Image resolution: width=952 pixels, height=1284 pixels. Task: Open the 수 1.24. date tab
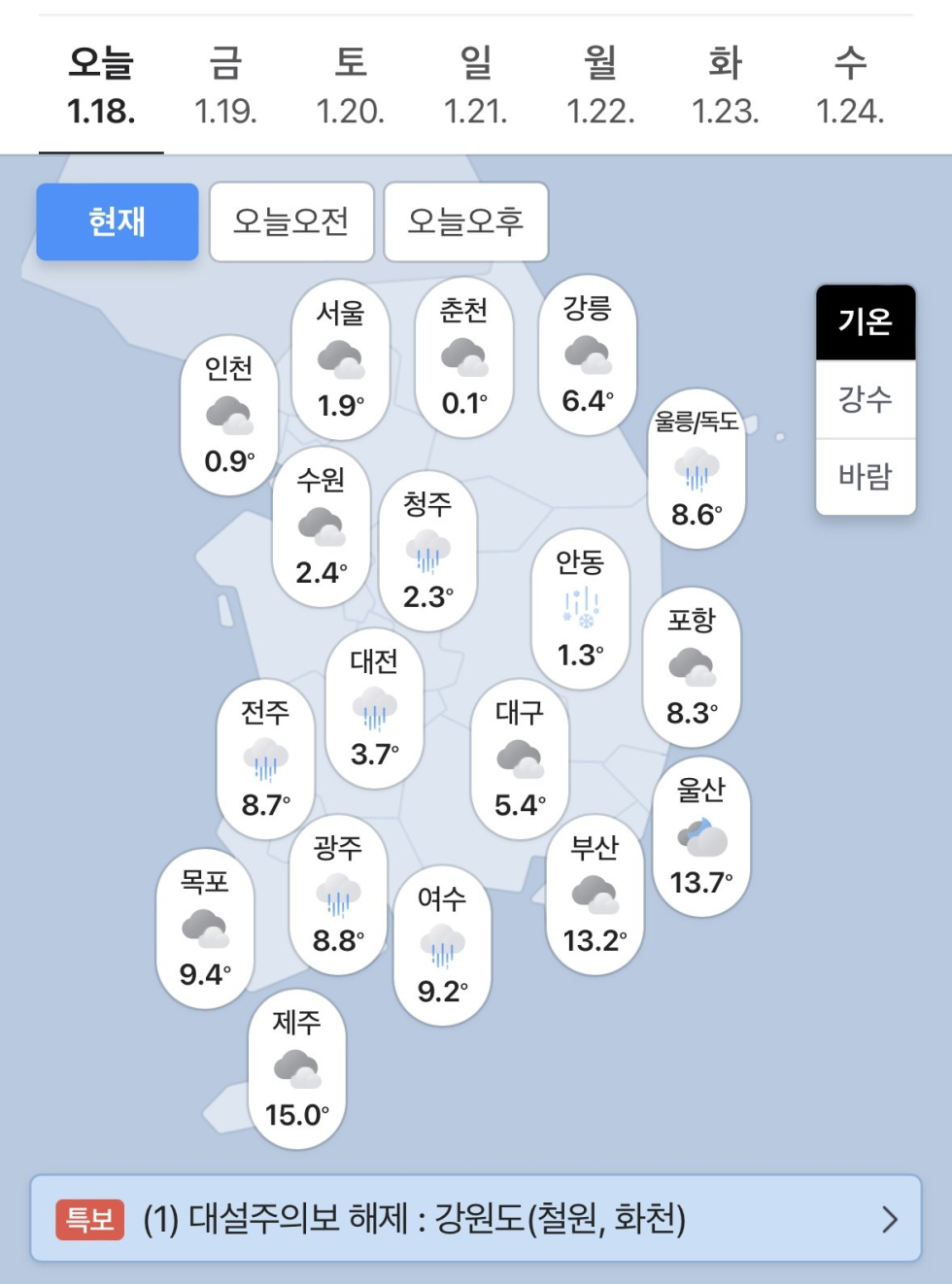pyautogui.click(x=850, y=87)
